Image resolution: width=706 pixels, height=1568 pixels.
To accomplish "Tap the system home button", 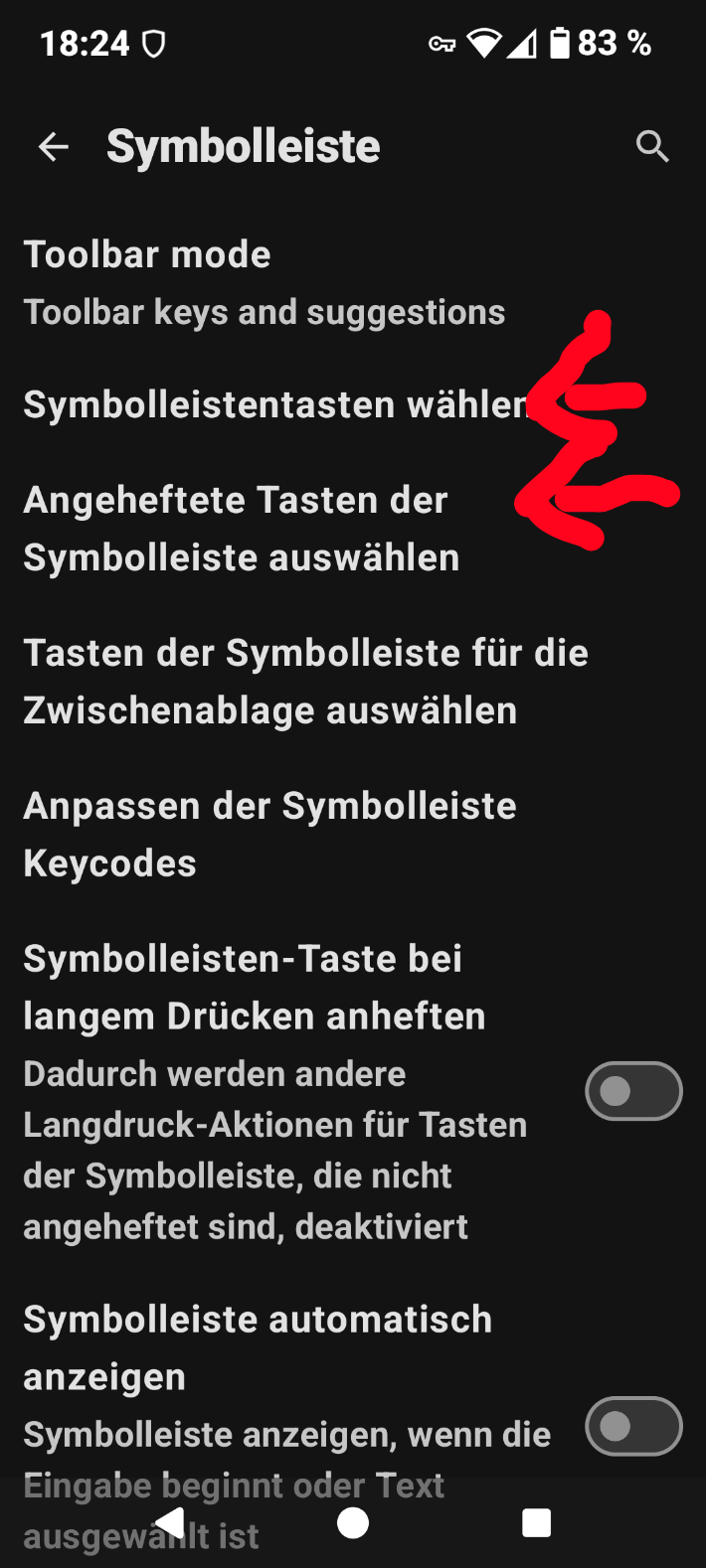I will coord(353,1522).
